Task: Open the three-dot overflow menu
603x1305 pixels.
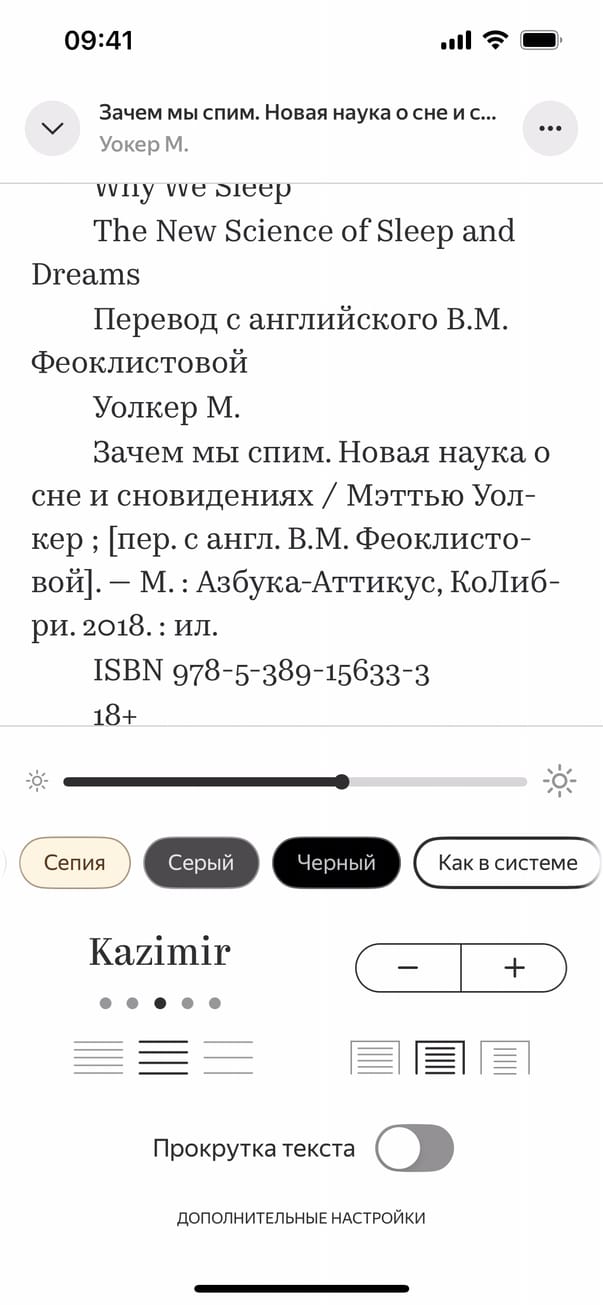Action: click(x=550, y=129)
